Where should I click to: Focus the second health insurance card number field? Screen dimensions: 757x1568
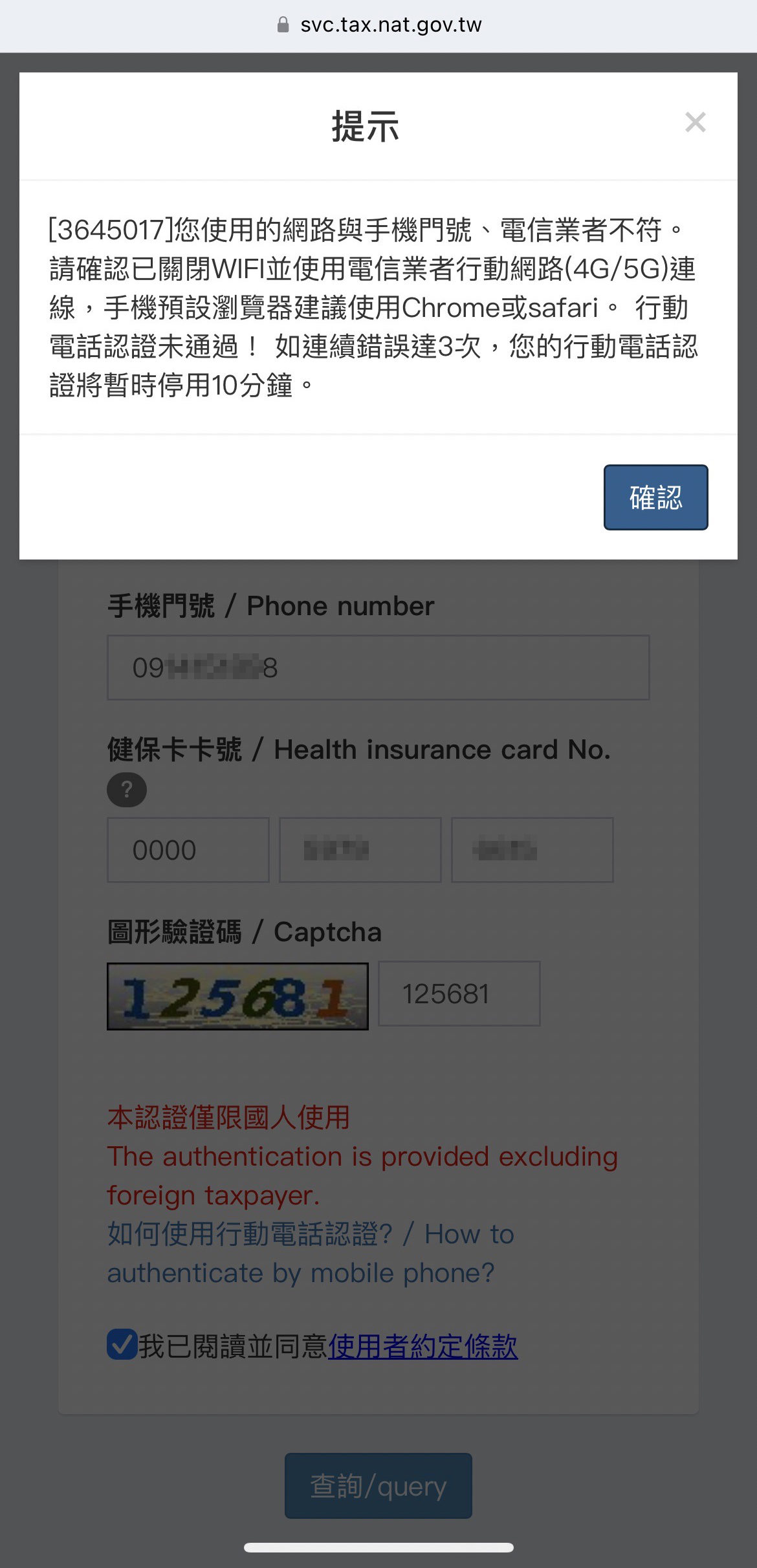pyautogui.click(x=360, y=850)
